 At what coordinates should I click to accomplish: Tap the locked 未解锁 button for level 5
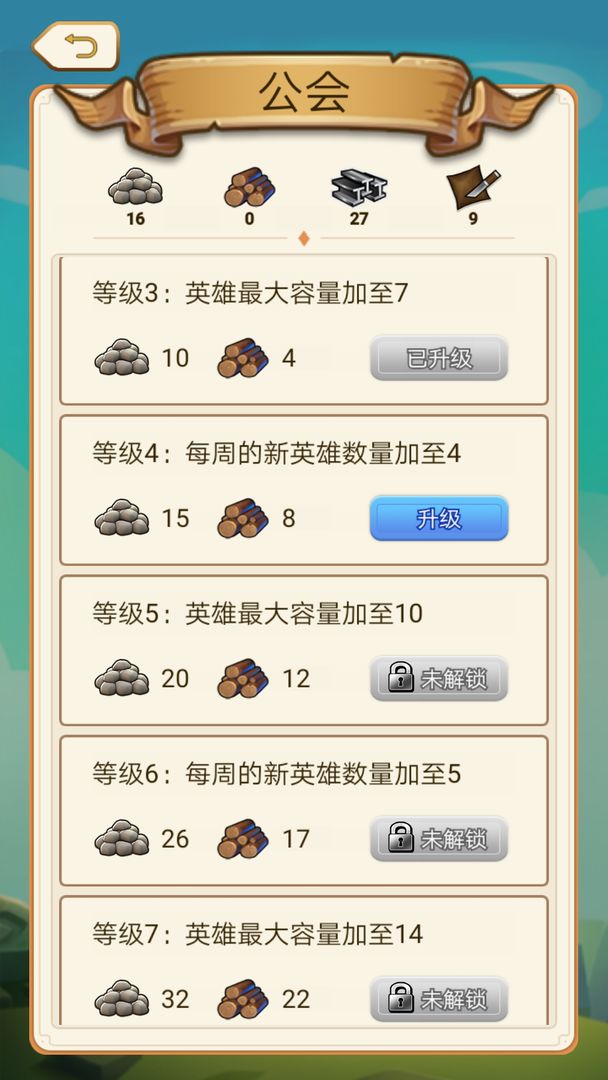tap(439, 679)
